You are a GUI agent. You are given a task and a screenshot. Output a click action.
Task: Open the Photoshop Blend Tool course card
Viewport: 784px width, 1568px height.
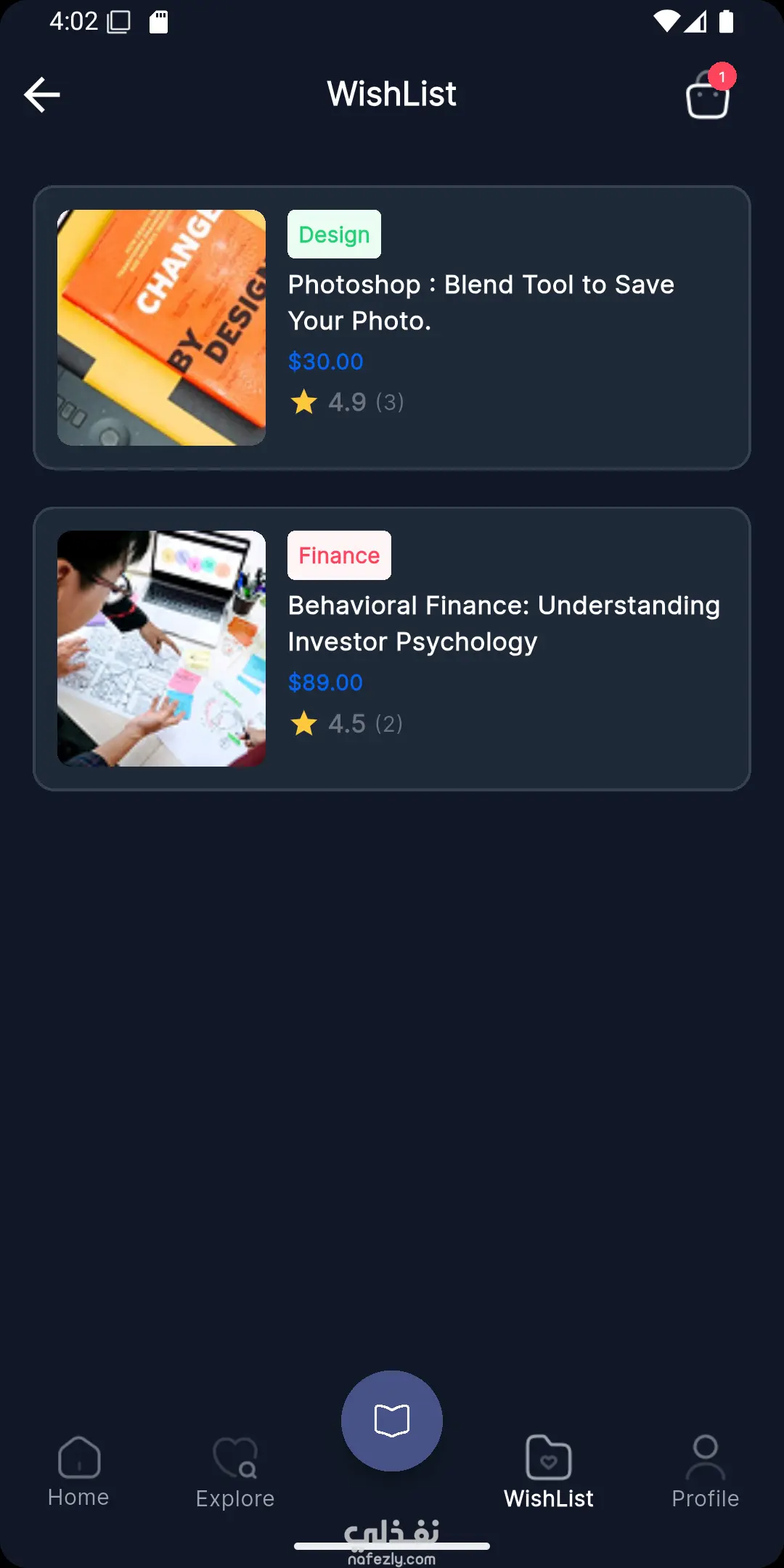coord(392,327)
